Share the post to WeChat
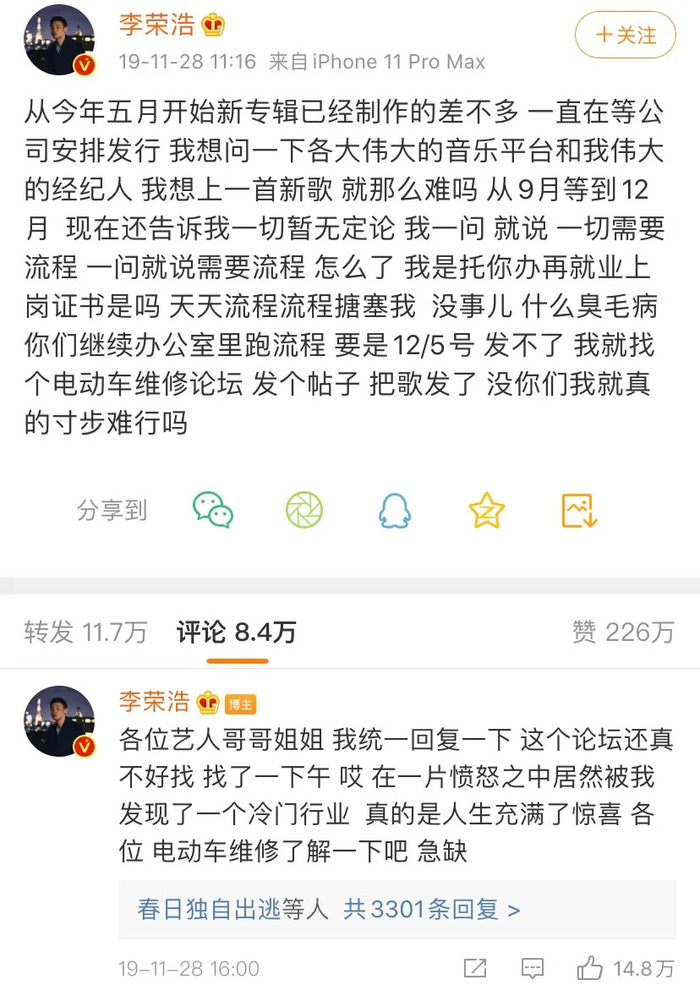The image size is (700, 996). click(213, 510)
